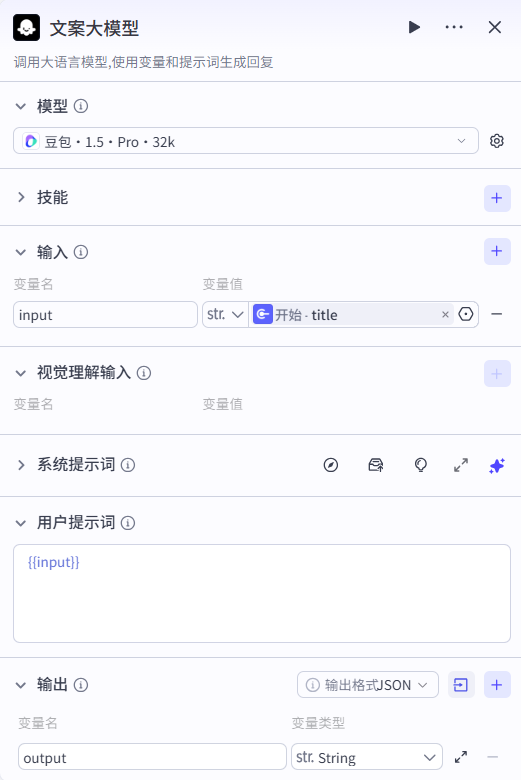The image size is (521, 780).
Task: Add a new skill with plus button
Action: [x=497, y=198]
